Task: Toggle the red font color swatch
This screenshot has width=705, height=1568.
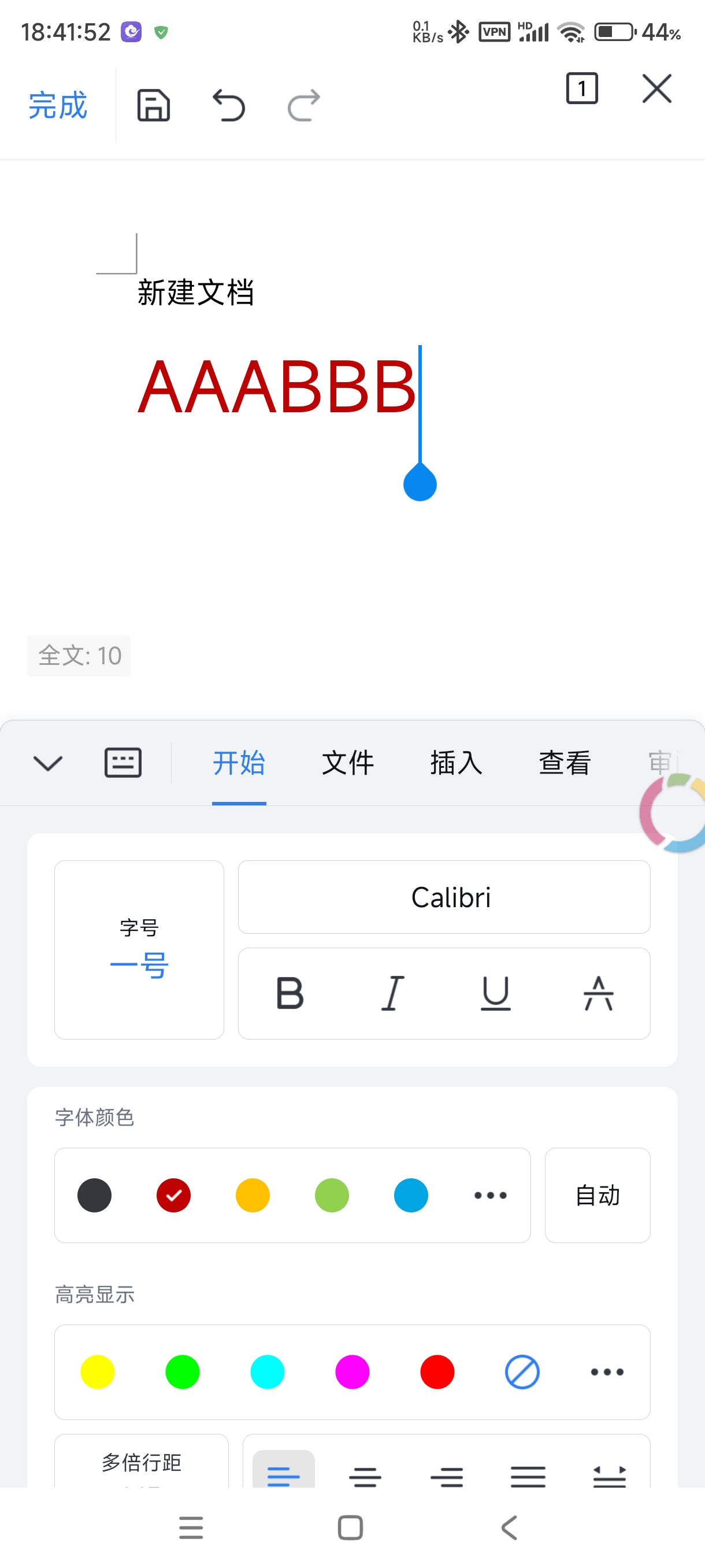Action: (x=173, y=1195)
